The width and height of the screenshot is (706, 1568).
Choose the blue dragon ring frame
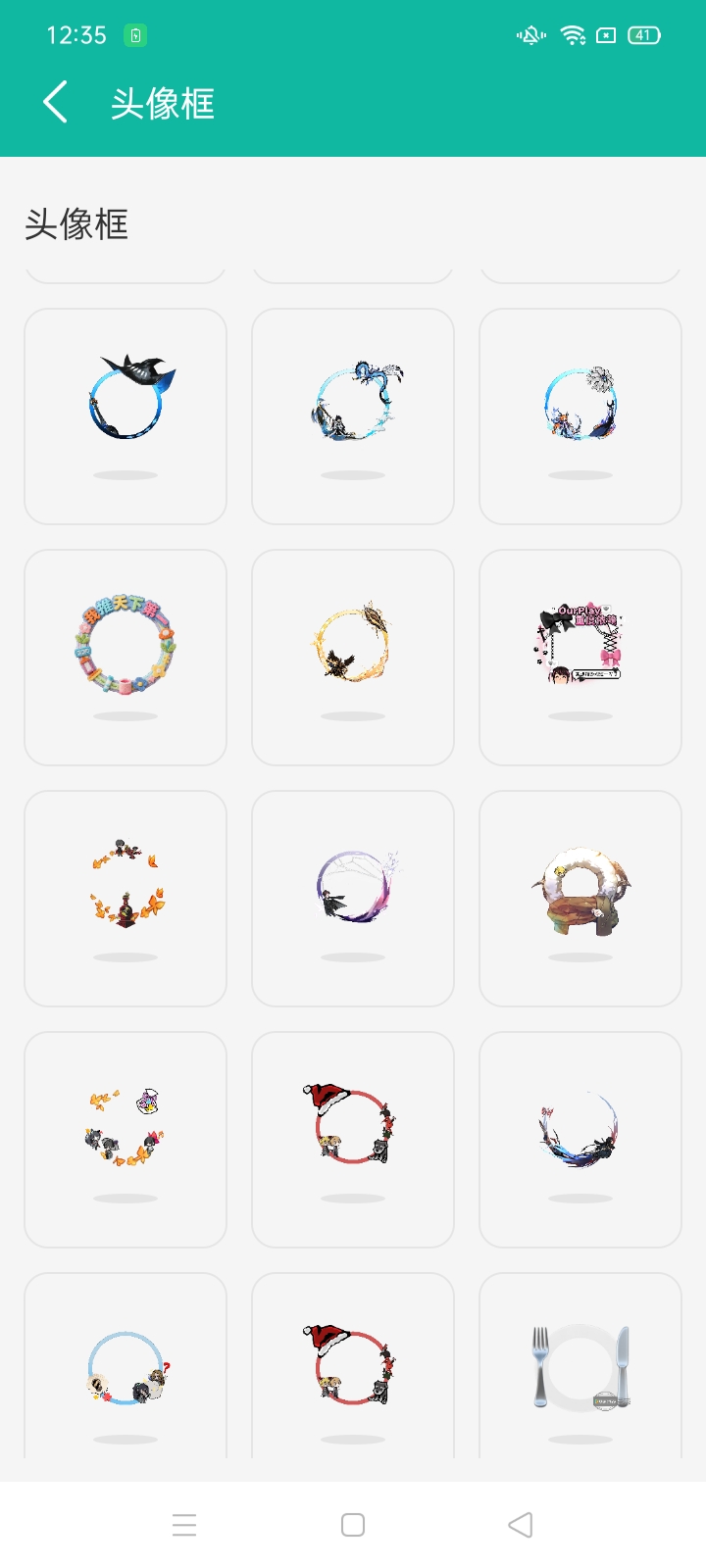(x=353, y=416)
